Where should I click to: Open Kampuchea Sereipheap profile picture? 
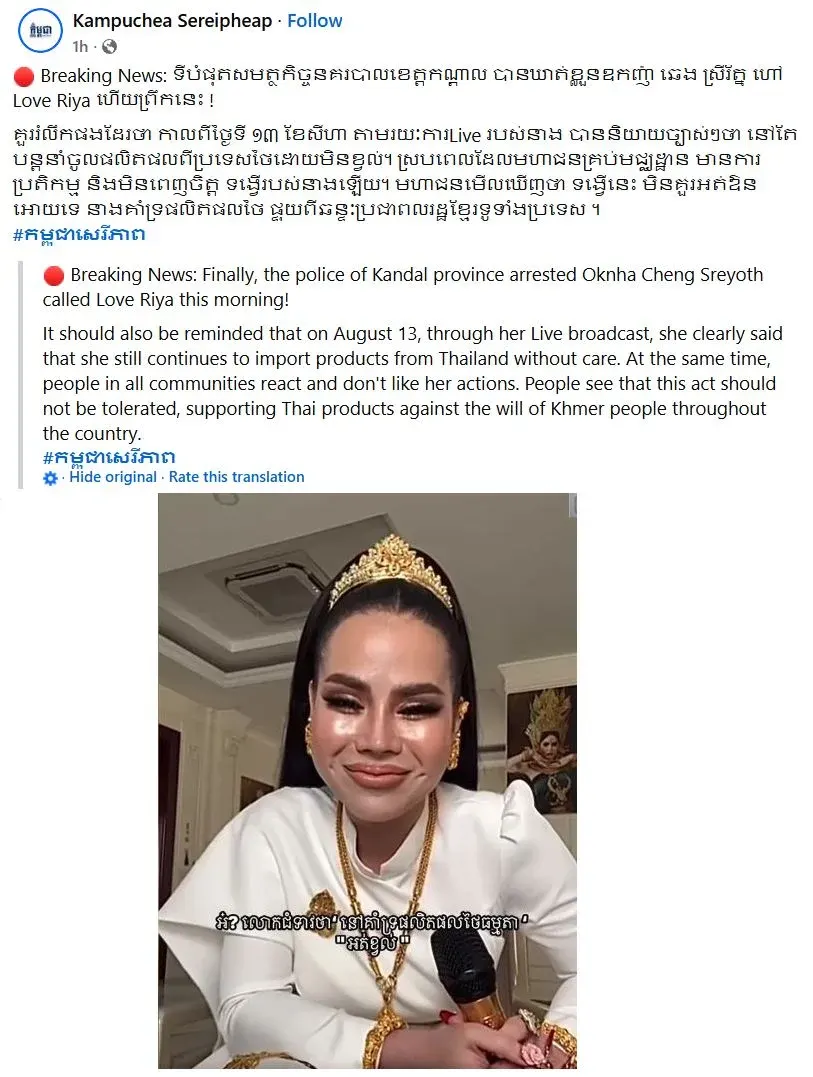41,32
